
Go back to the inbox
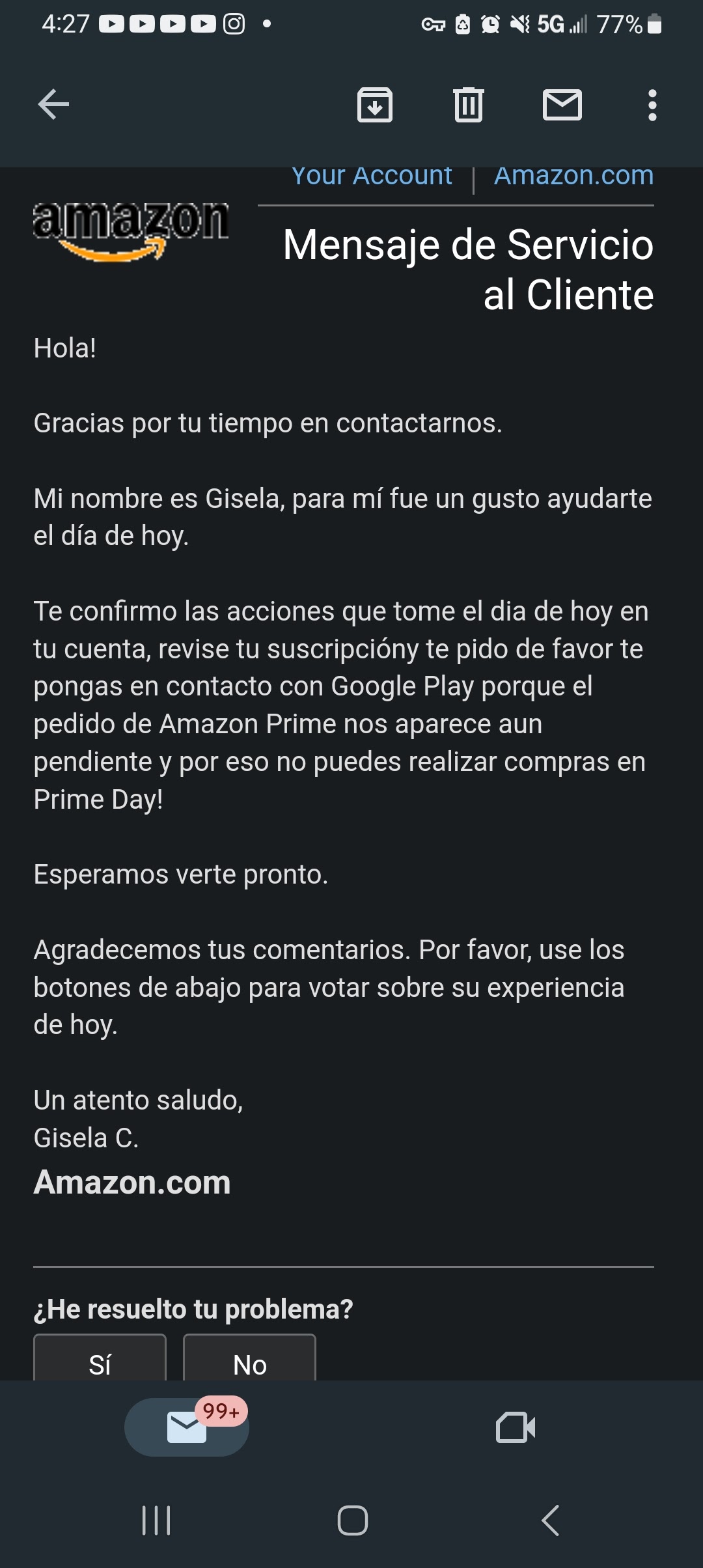point(53,105)
